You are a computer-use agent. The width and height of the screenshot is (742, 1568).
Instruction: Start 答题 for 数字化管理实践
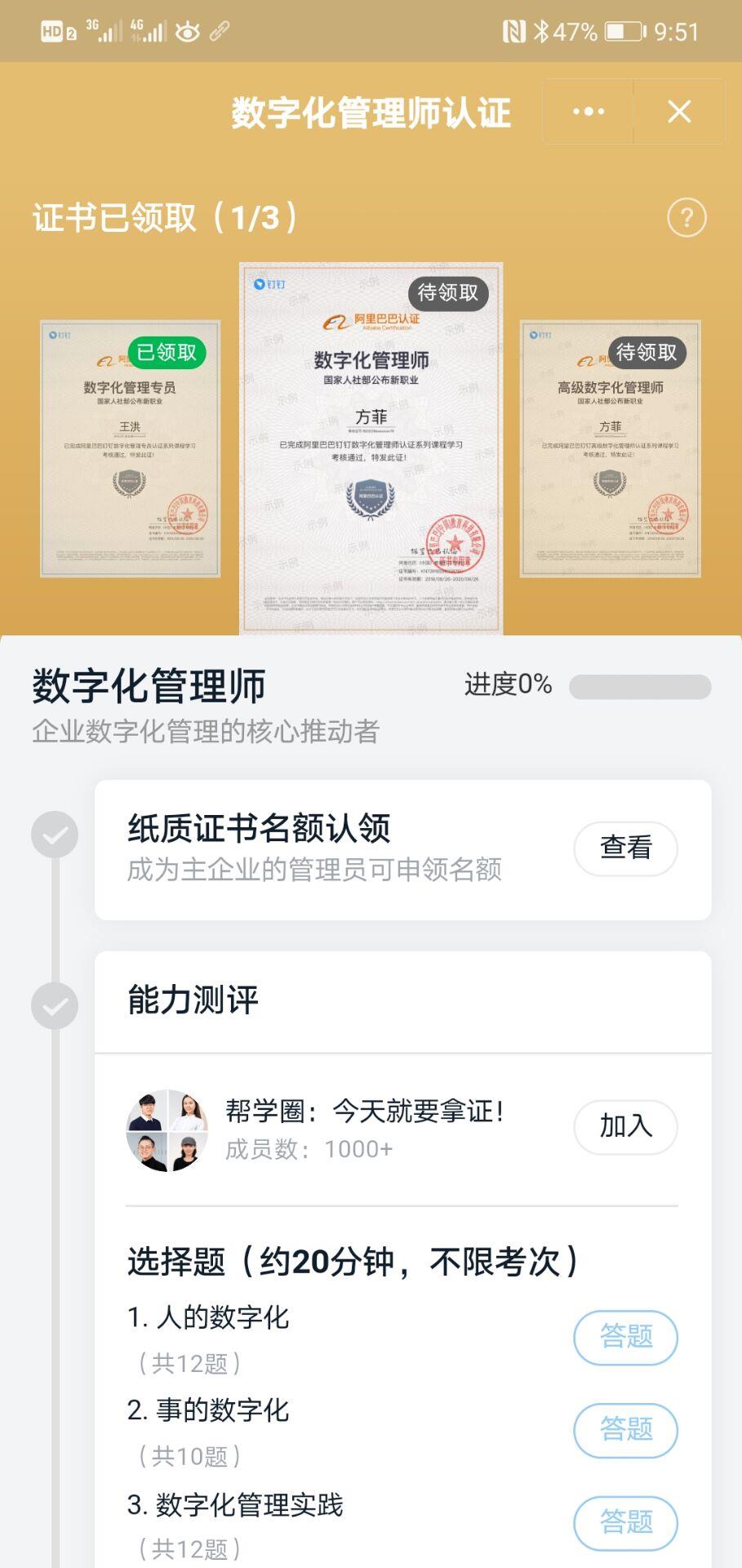pos(625,1522)
